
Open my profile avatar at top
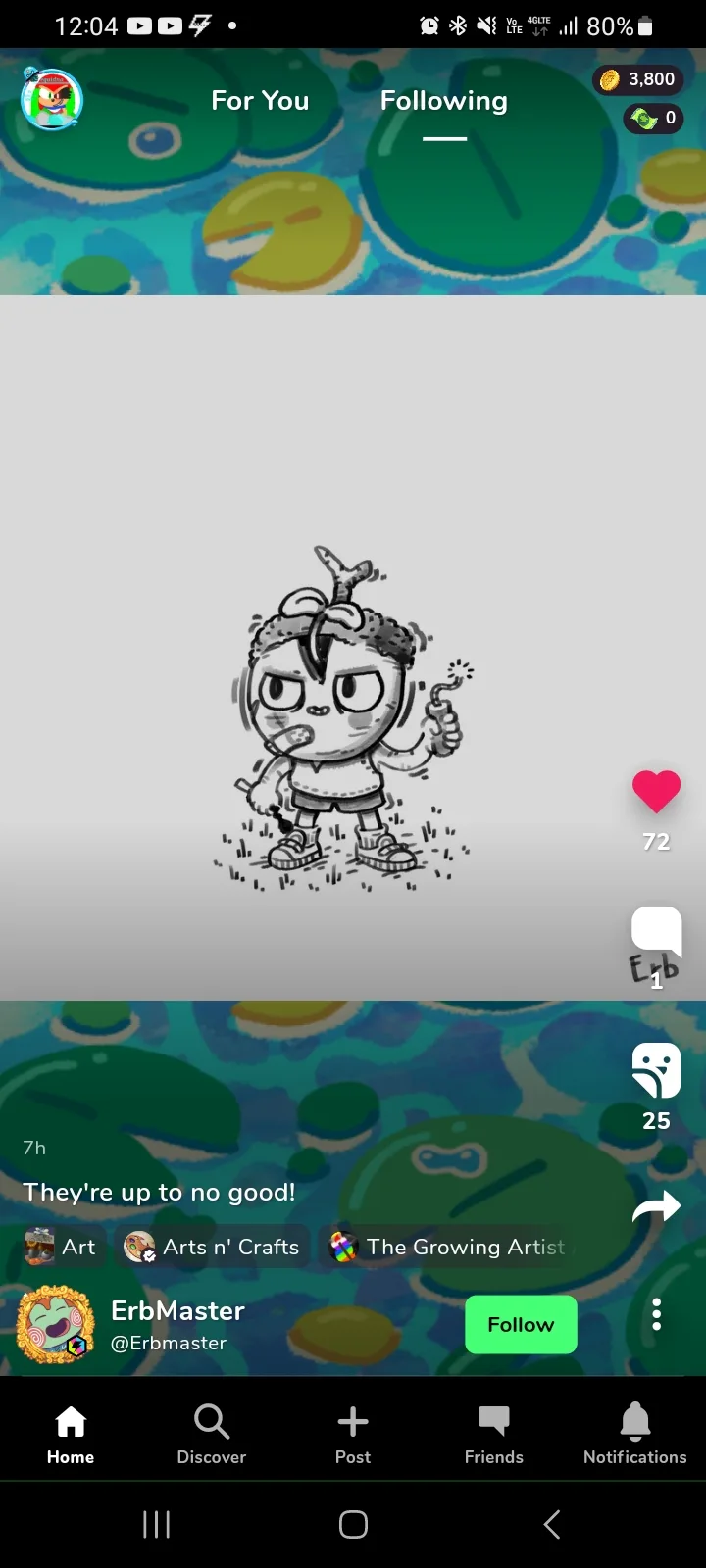point(52,100)
